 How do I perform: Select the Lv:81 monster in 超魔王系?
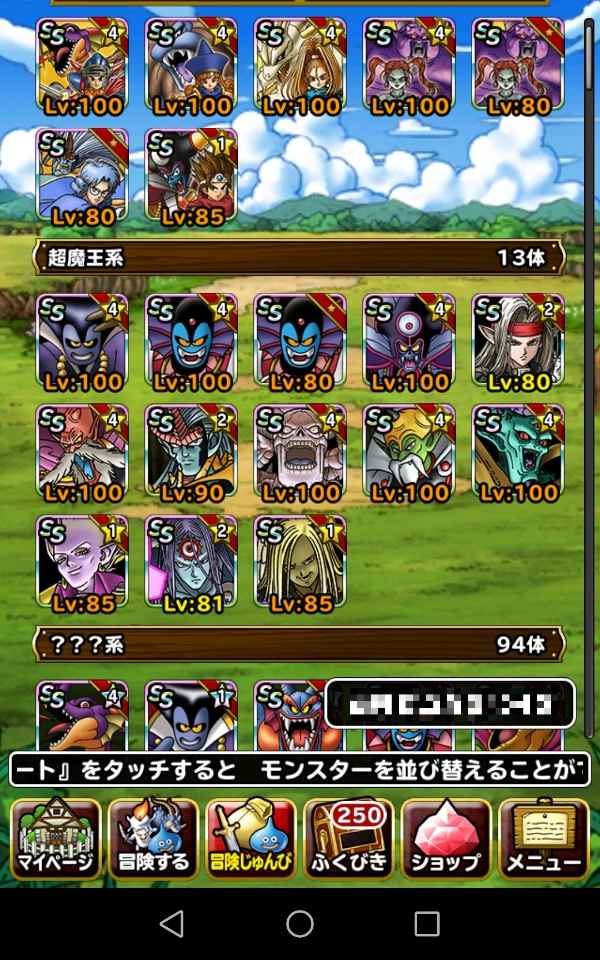click(x=191, y=562)
